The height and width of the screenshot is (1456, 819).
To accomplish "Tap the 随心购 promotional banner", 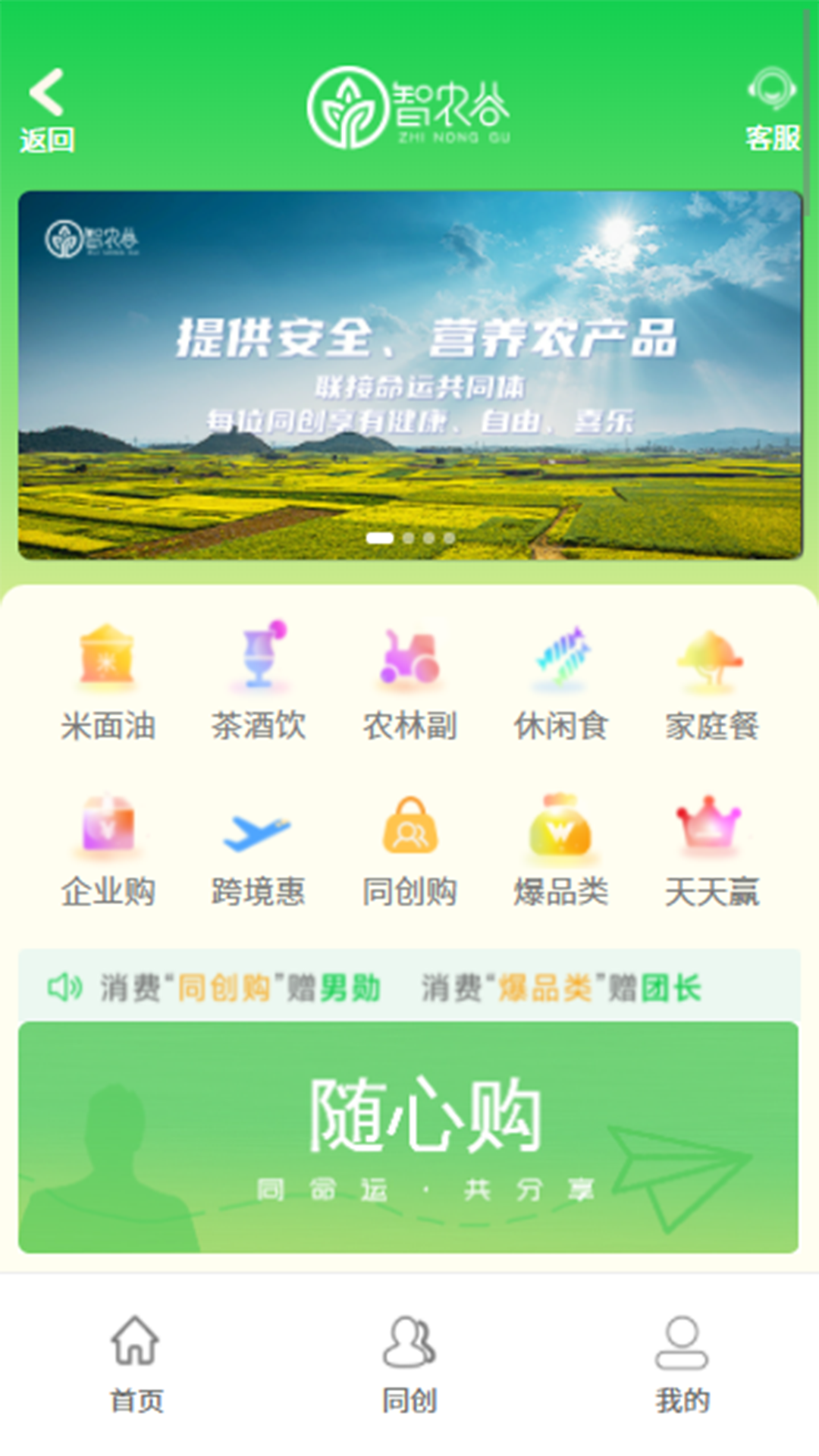I will pyautogui.click(x=409, y=1136).
